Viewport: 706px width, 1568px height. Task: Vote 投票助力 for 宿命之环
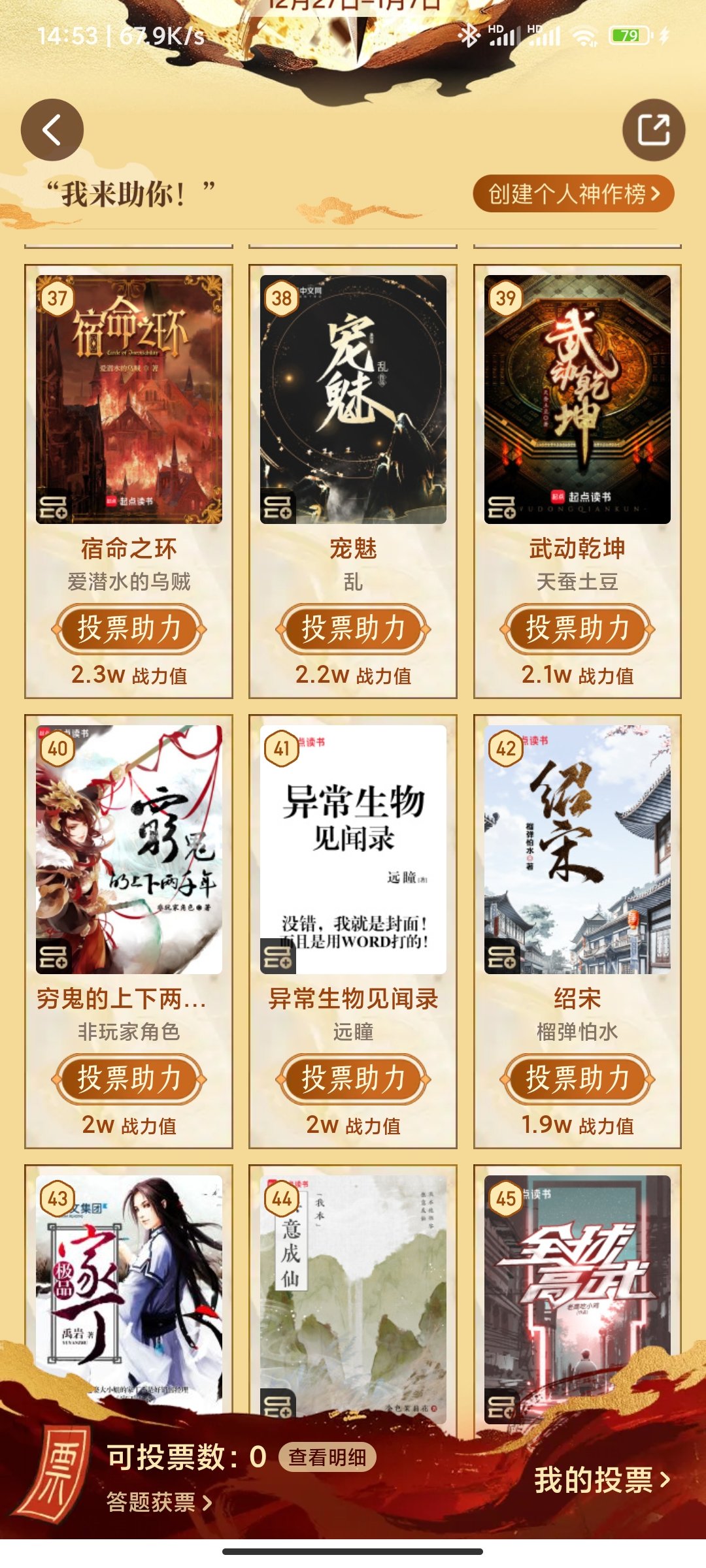pos(129,629)
